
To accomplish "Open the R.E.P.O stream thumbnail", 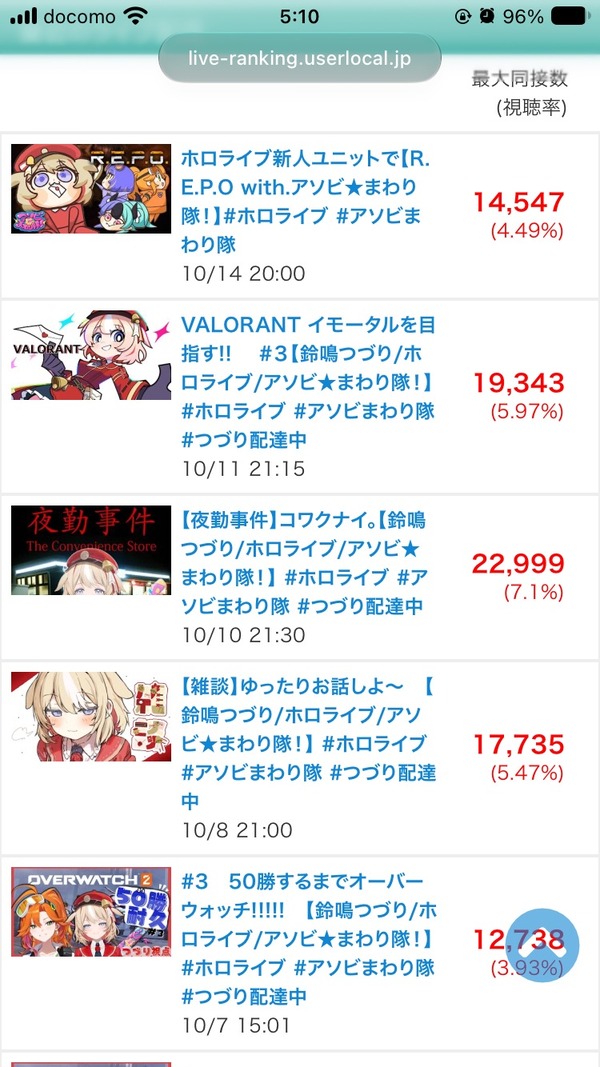I will [90, 188].
